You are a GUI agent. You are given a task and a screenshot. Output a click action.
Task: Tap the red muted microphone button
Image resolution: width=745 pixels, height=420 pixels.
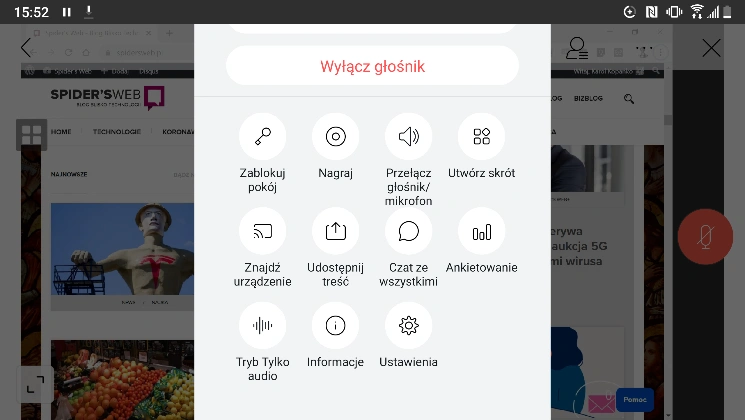[x=705, y=237]
